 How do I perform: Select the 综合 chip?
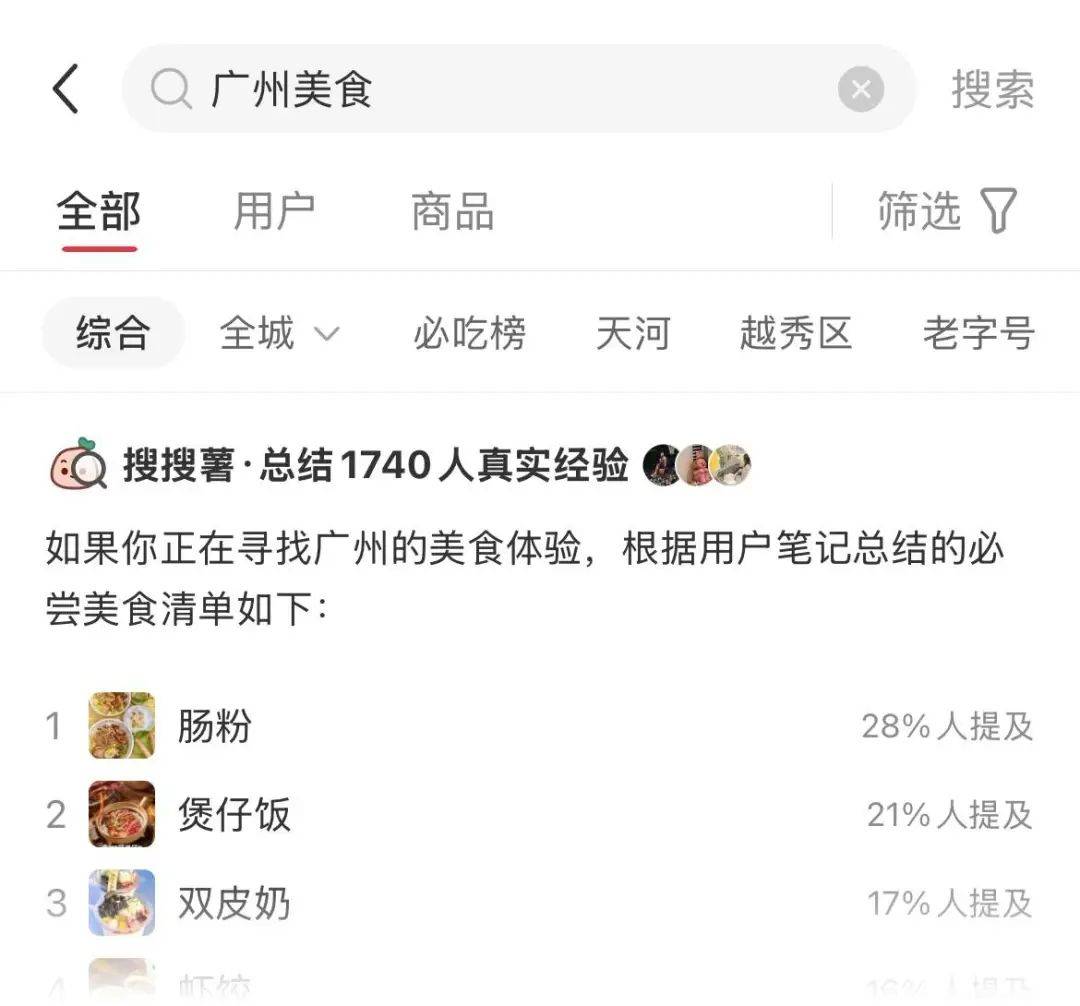(113, 332)
